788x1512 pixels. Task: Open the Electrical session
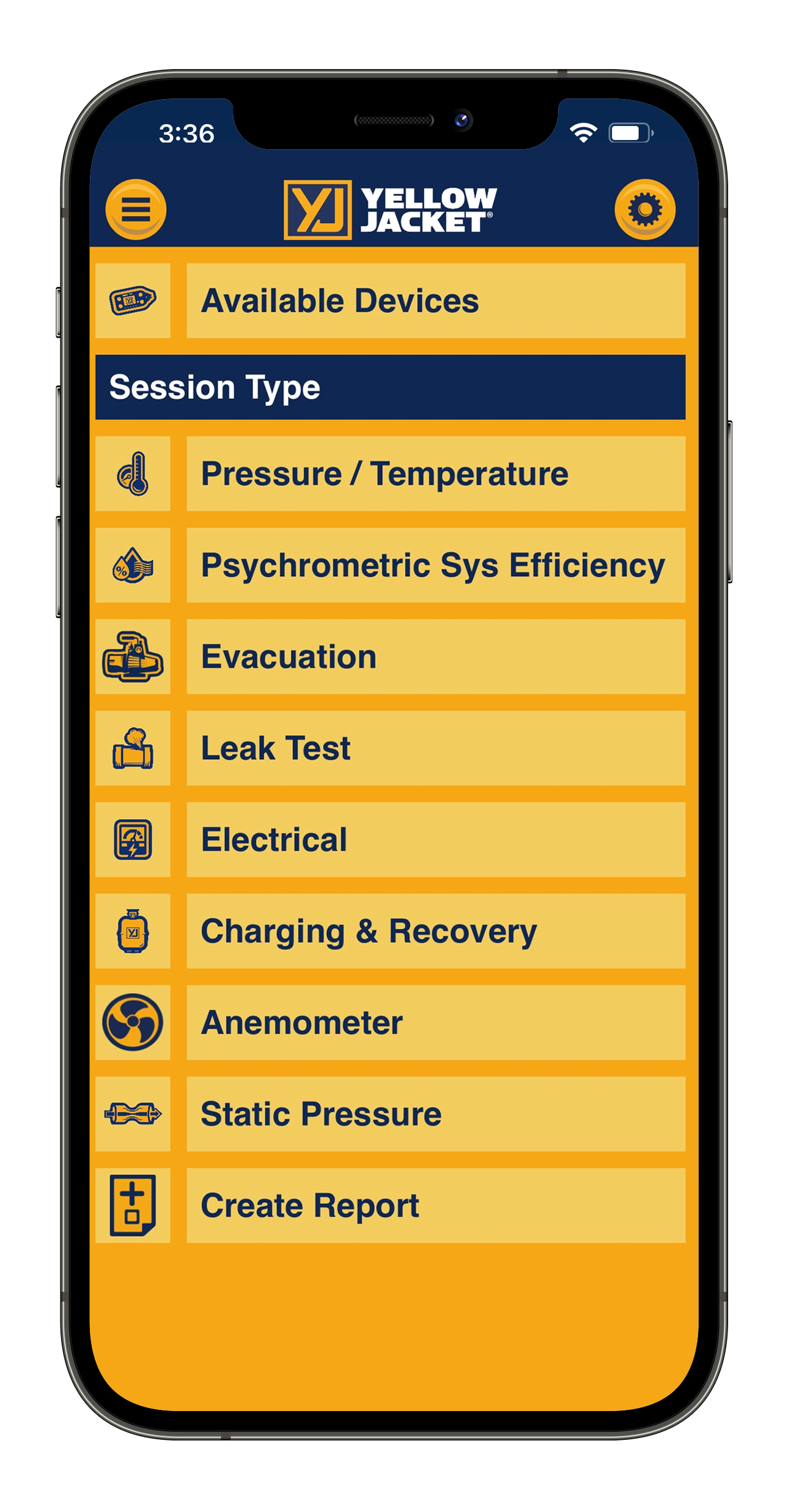435,840
